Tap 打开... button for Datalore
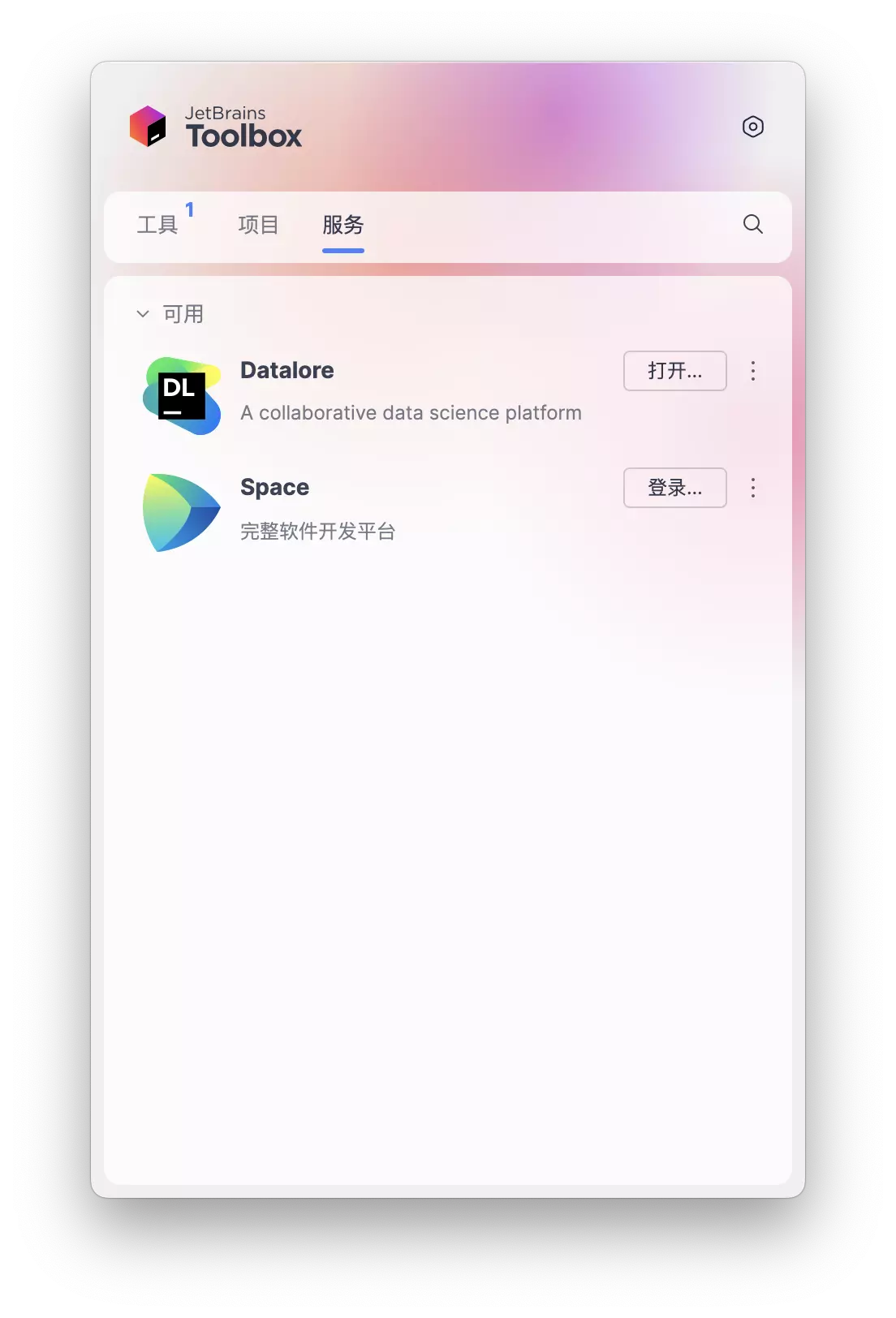Screen dimensions: 896x1318 674,371
